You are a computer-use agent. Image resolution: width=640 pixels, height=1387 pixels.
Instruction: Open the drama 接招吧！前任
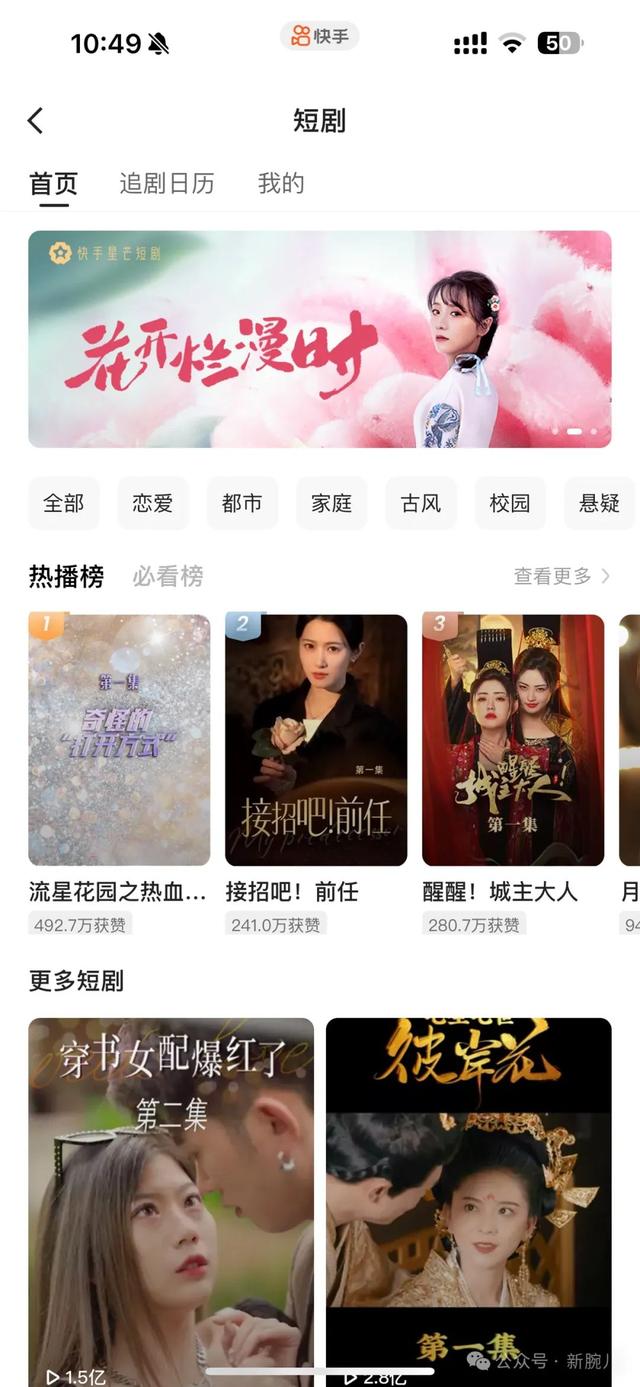316,740
